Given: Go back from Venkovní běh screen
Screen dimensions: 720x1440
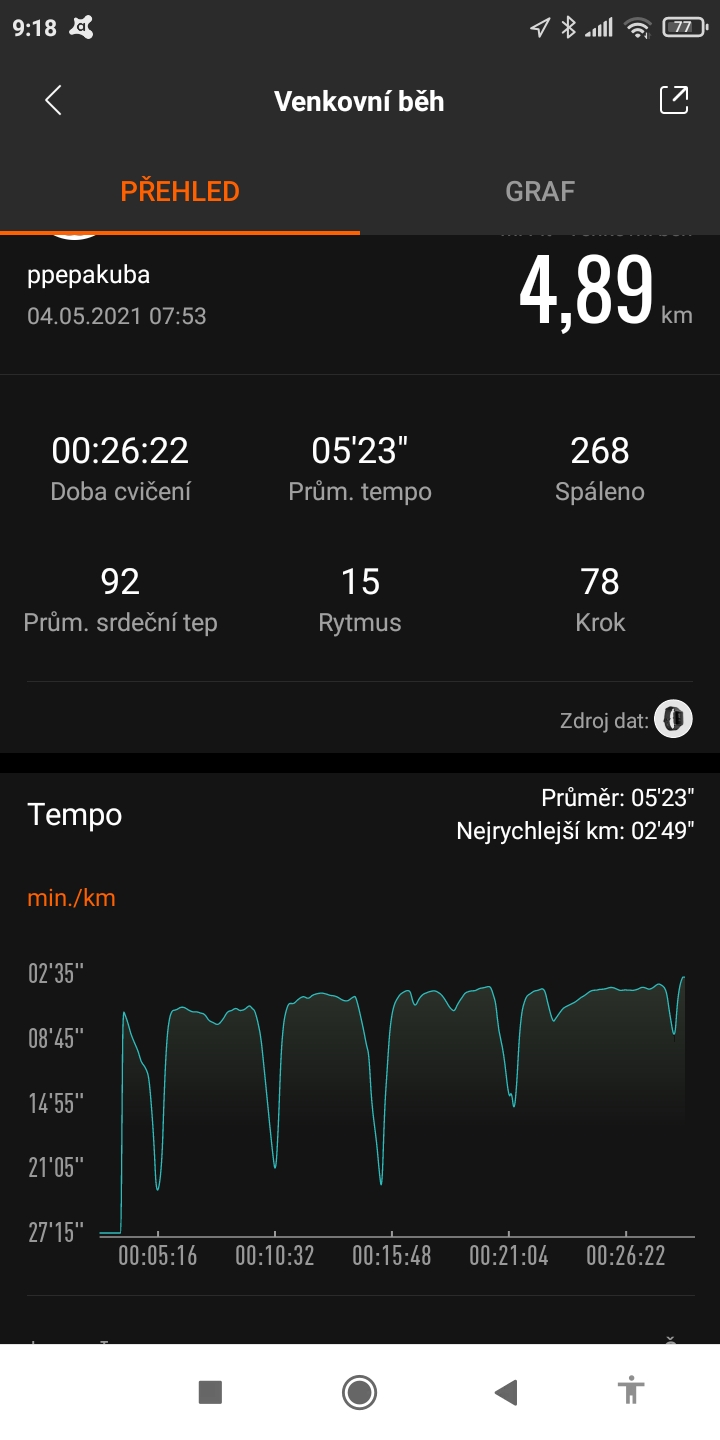Looking at the screenshot, I should pyautogui.click(x=53, y=101).
